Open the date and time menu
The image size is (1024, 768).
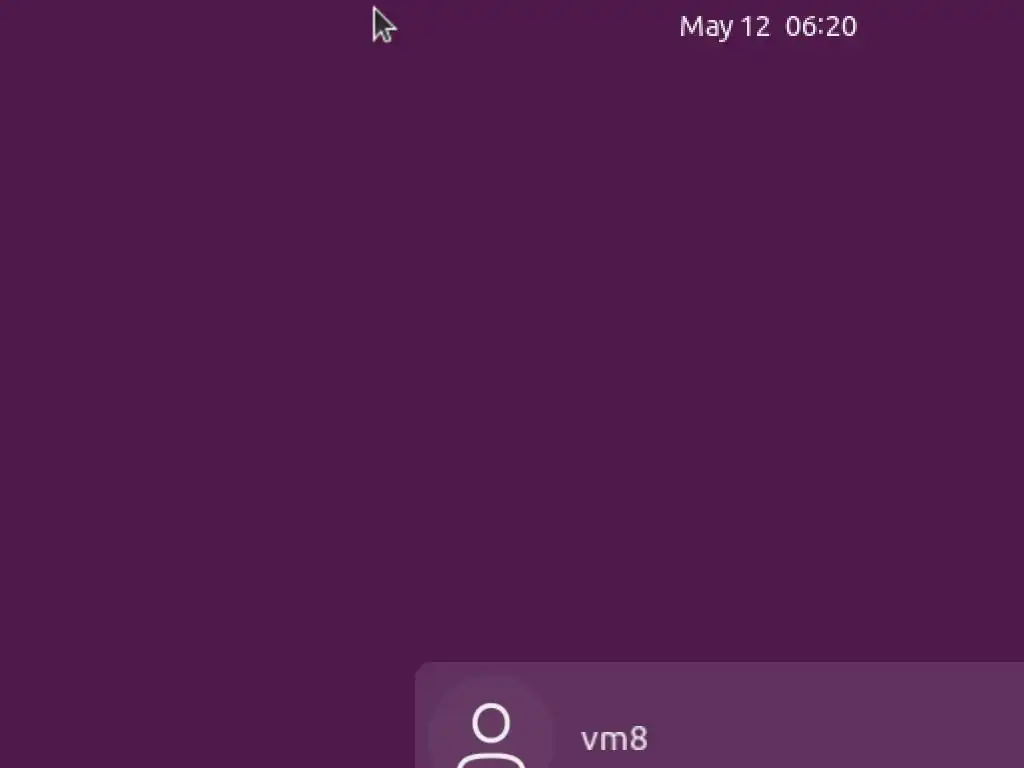click(767, 26)
